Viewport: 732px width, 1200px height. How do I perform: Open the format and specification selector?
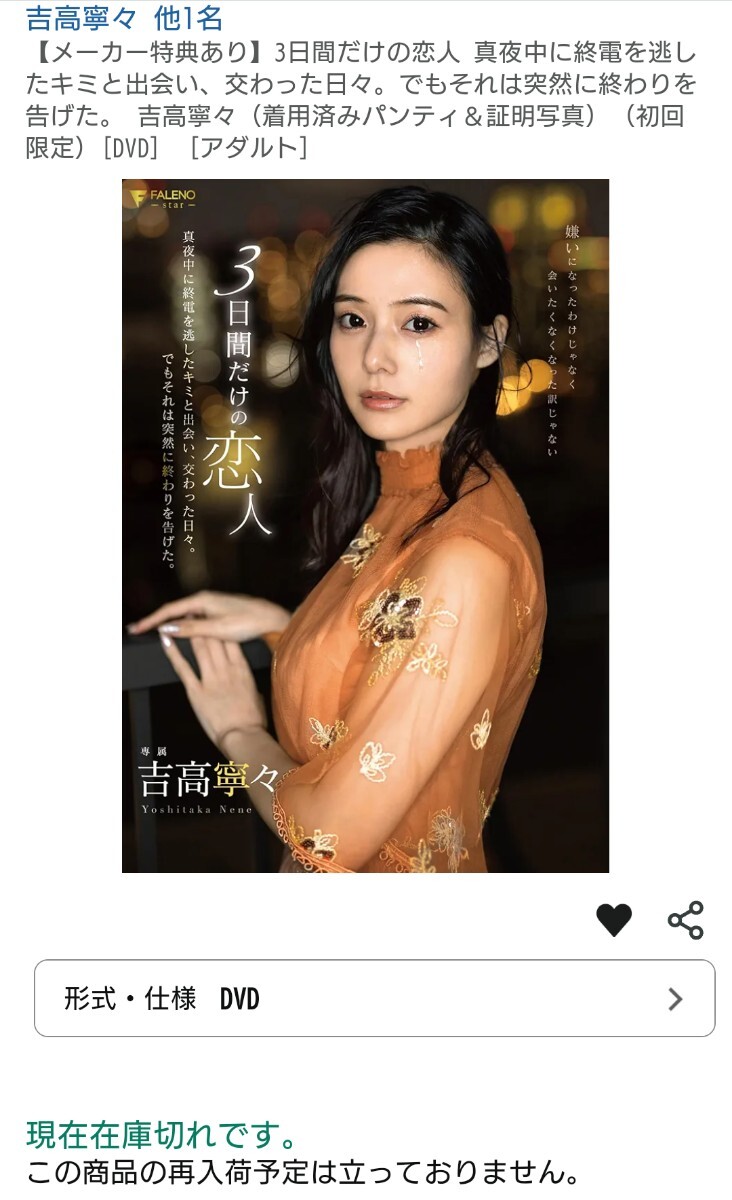(366, 996)
